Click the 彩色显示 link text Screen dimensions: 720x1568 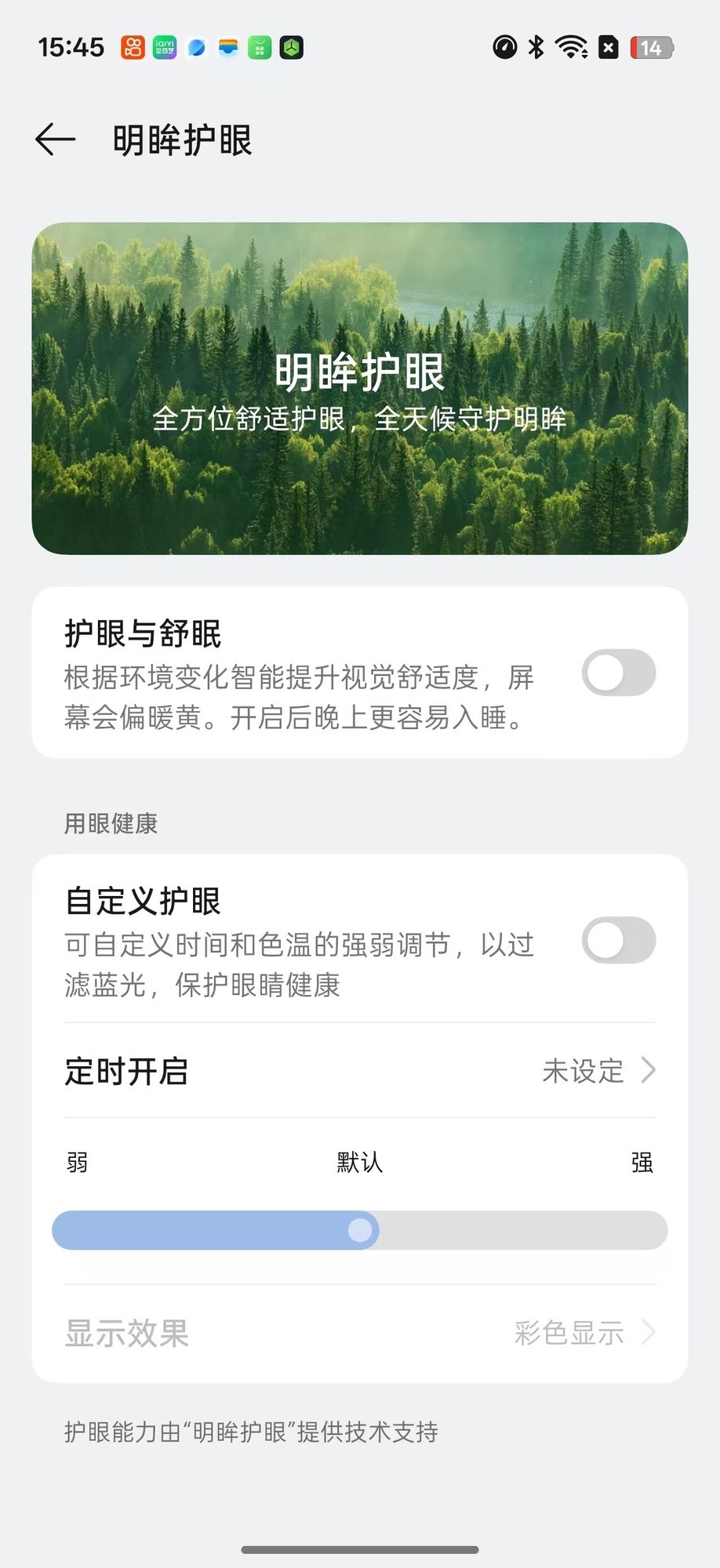(x=568, y=1332)
